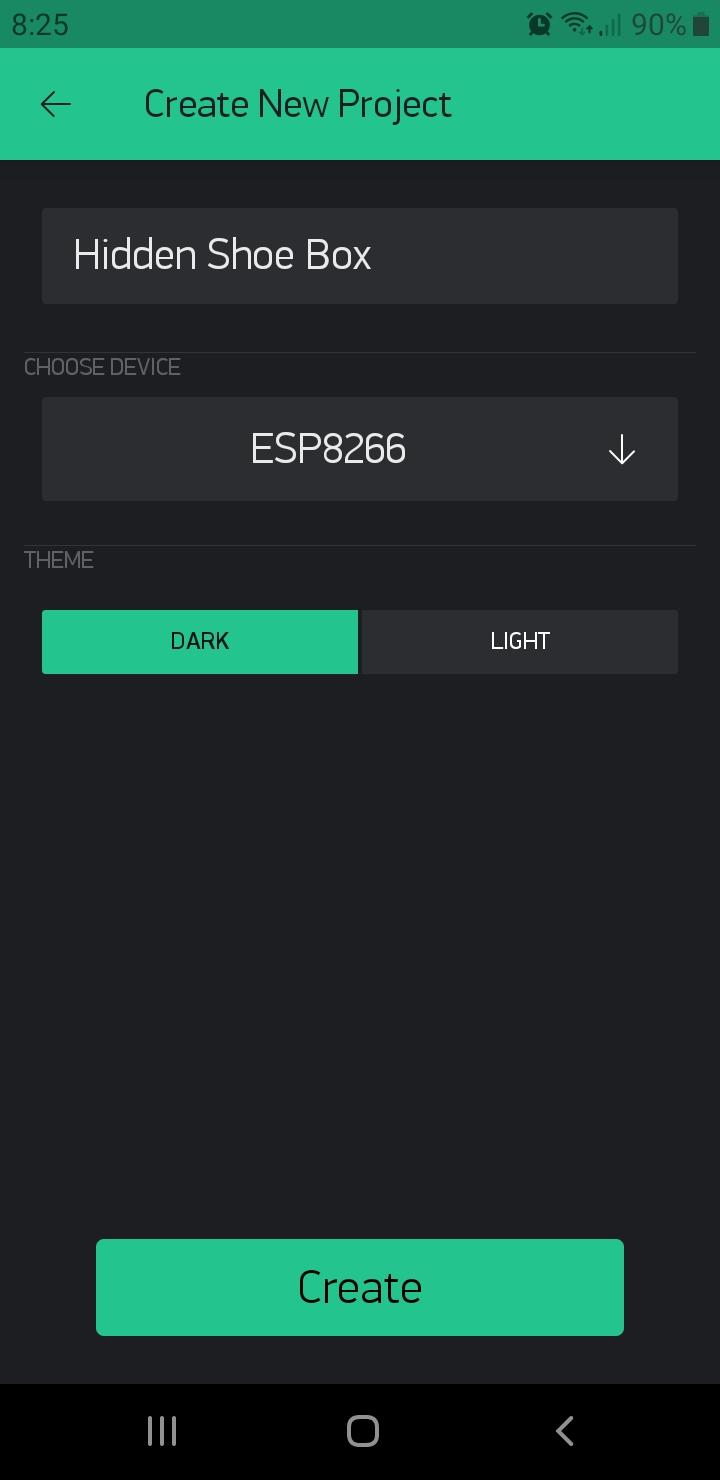Go to the system home screen

pyautogui.click(x=362, y=1431)
